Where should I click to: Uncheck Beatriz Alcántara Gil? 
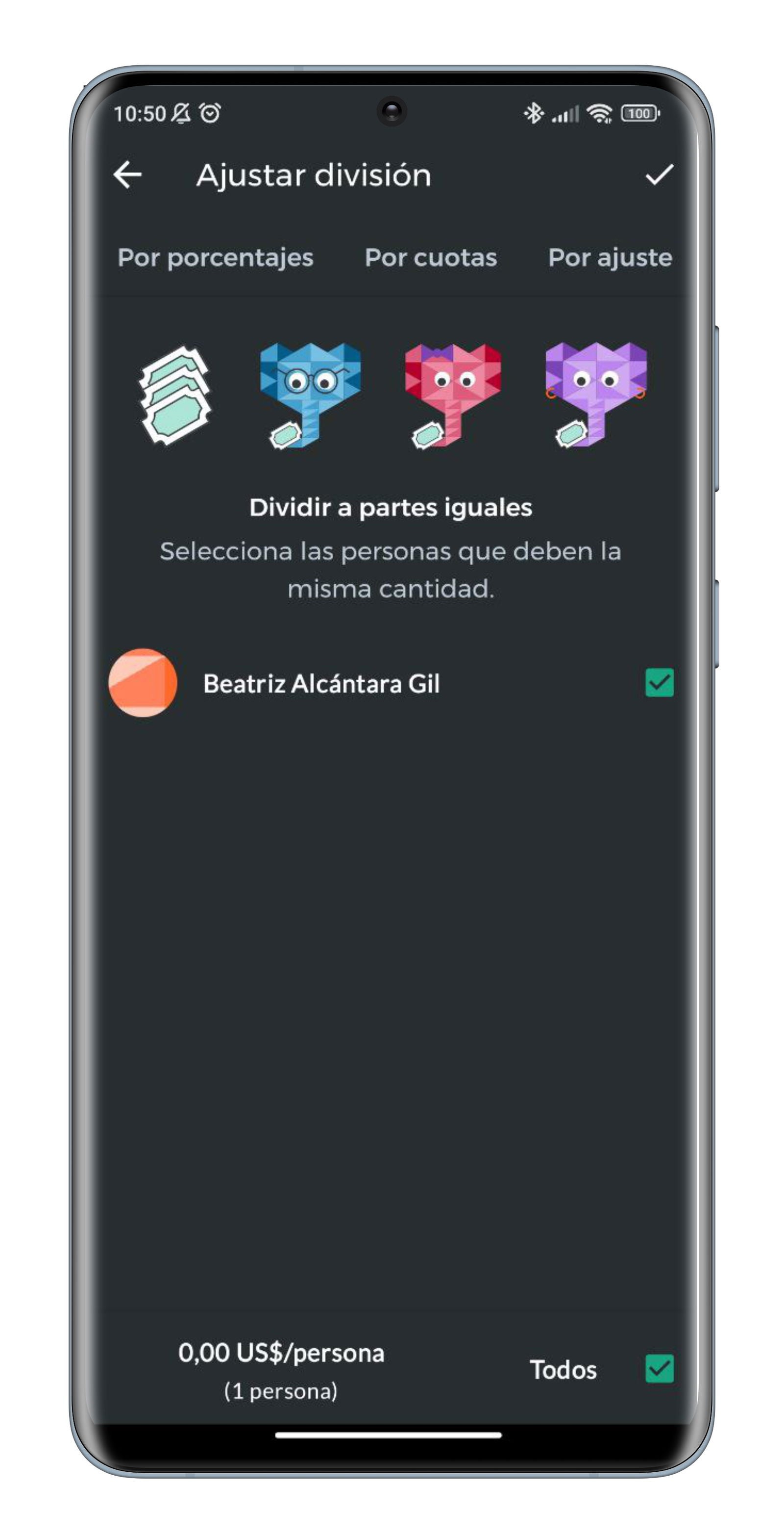(659, 682)
